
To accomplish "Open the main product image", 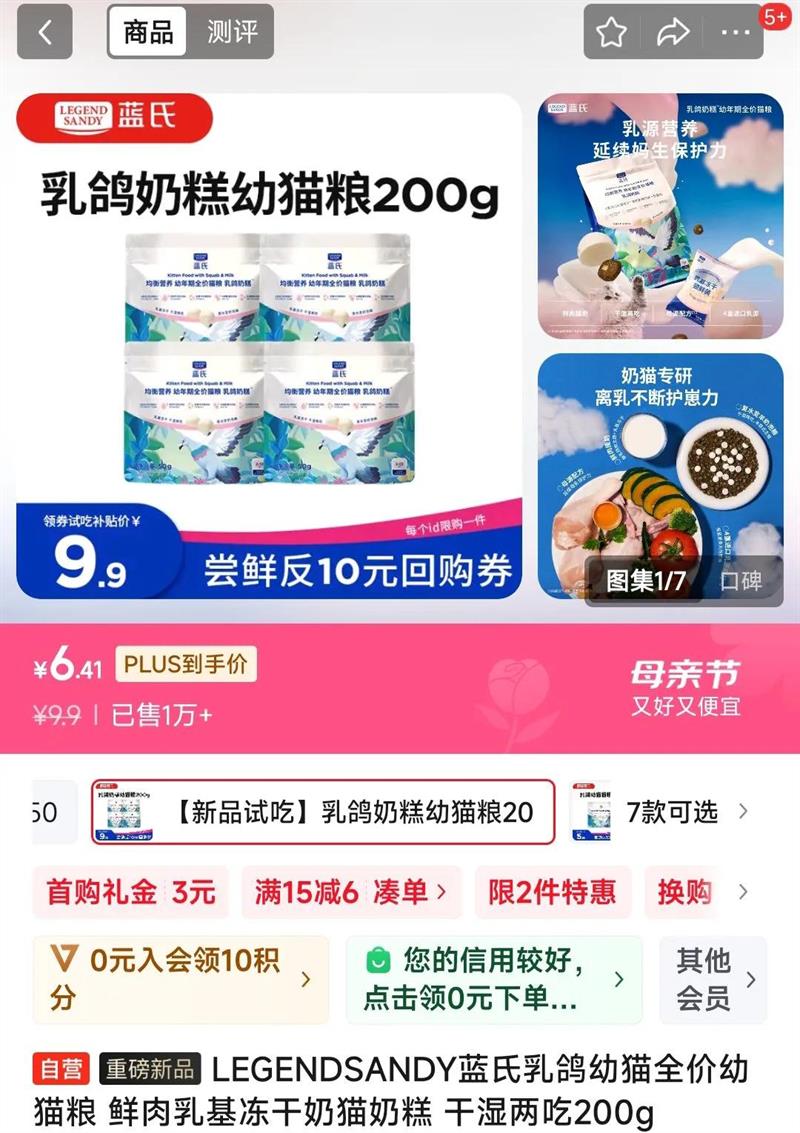I will [x=269, y=345].
